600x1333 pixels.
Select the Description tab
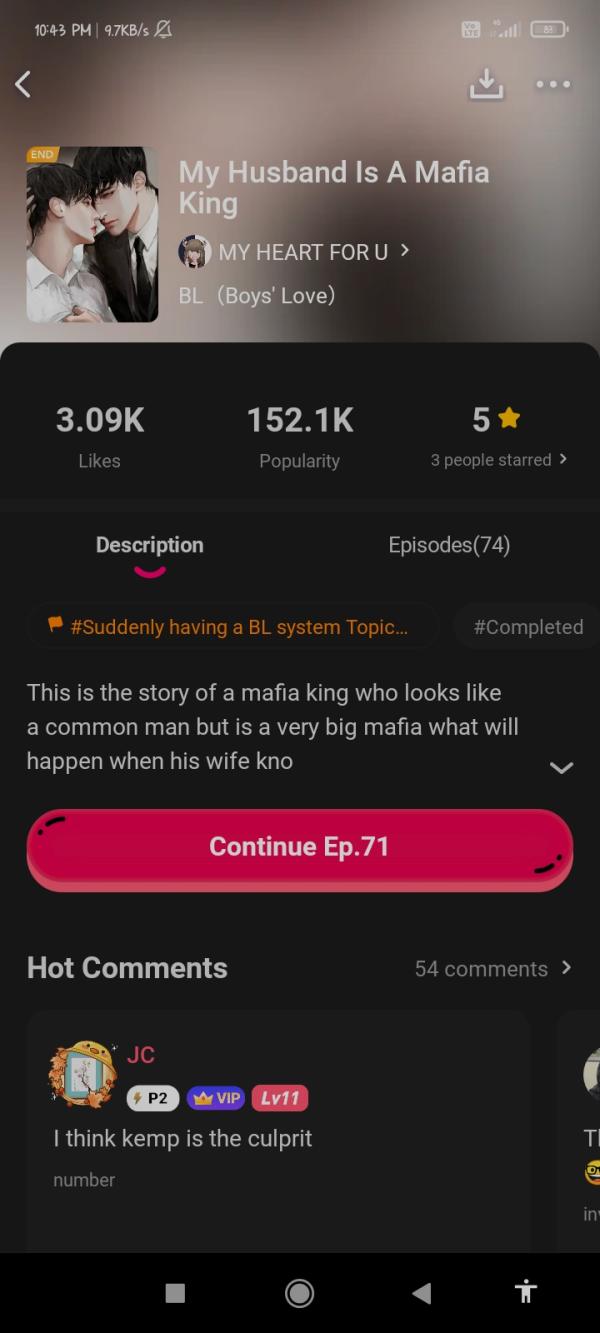(x=149, y=545)
